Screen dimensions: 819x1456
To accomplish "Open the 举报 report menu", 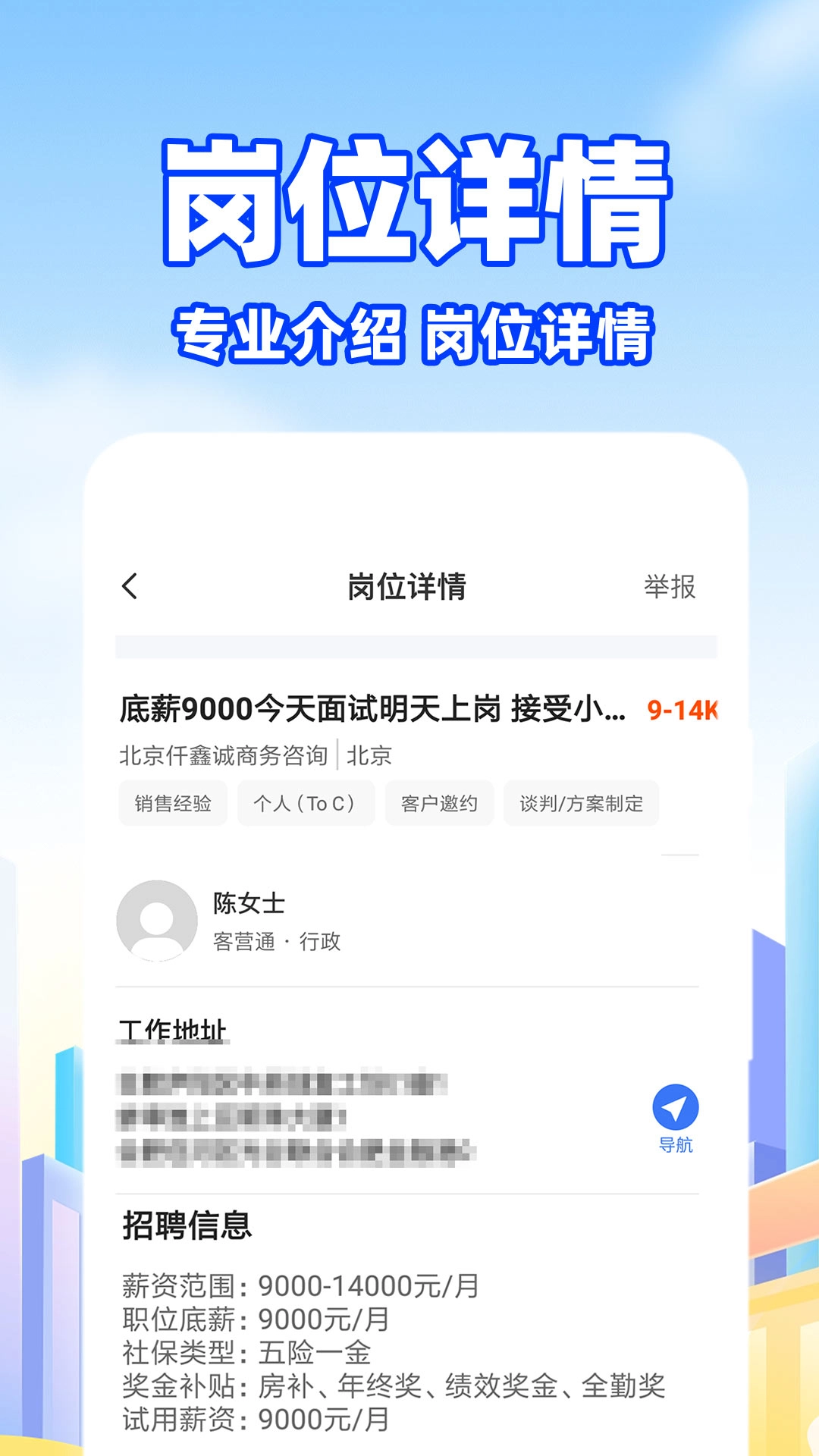I will coord(672,585).
